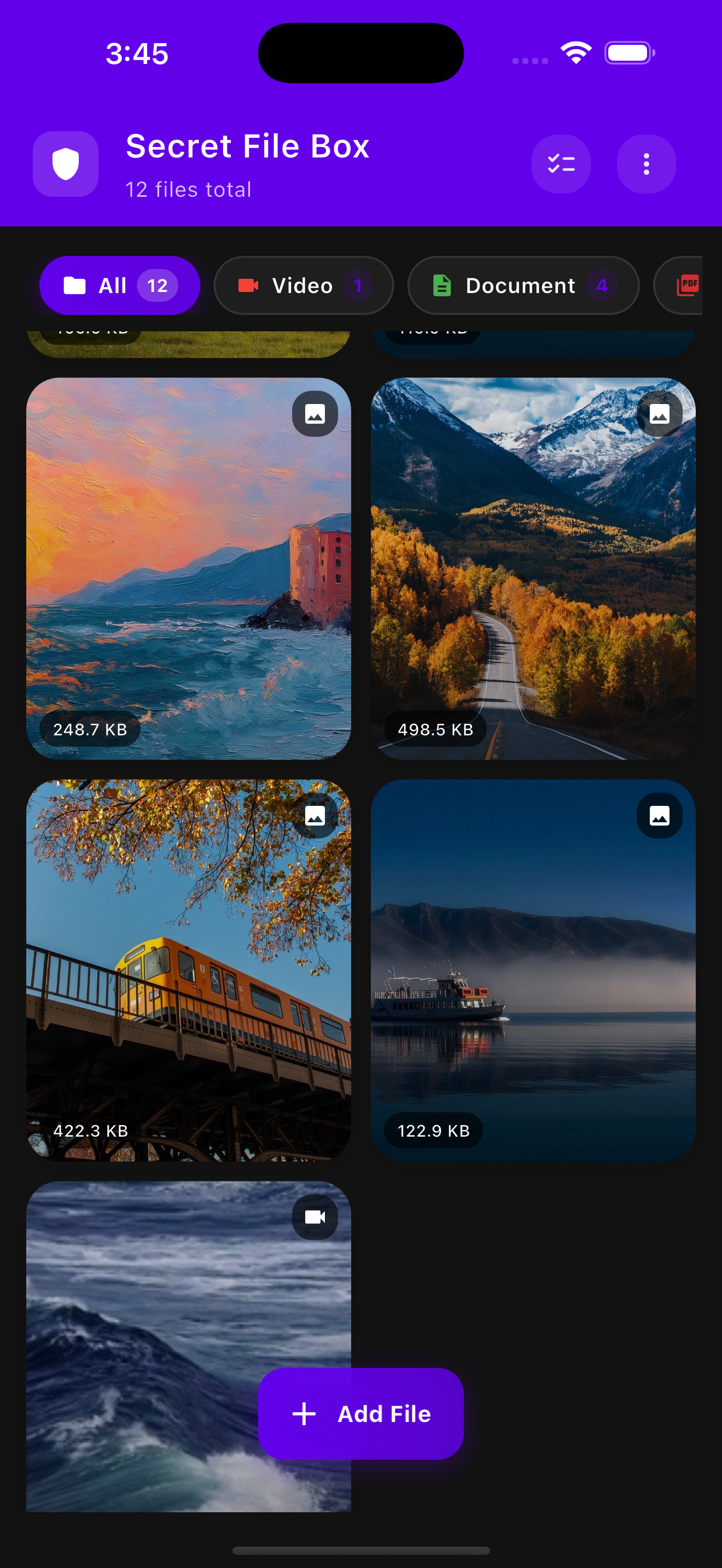The width and height of the screenshot is (722, 1568).
Task: Open the 248.7 KB seaside painting image
Action: (189, 568)
